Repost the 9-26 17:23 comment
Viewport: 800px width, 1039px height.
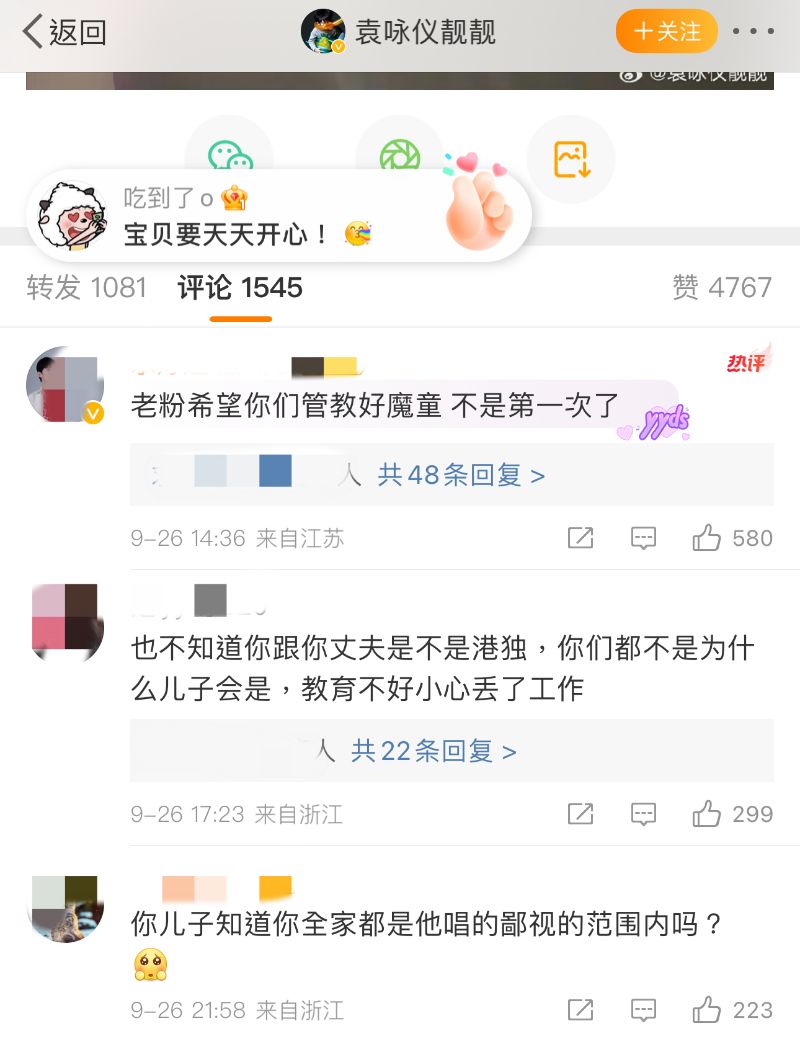point(580,814)
